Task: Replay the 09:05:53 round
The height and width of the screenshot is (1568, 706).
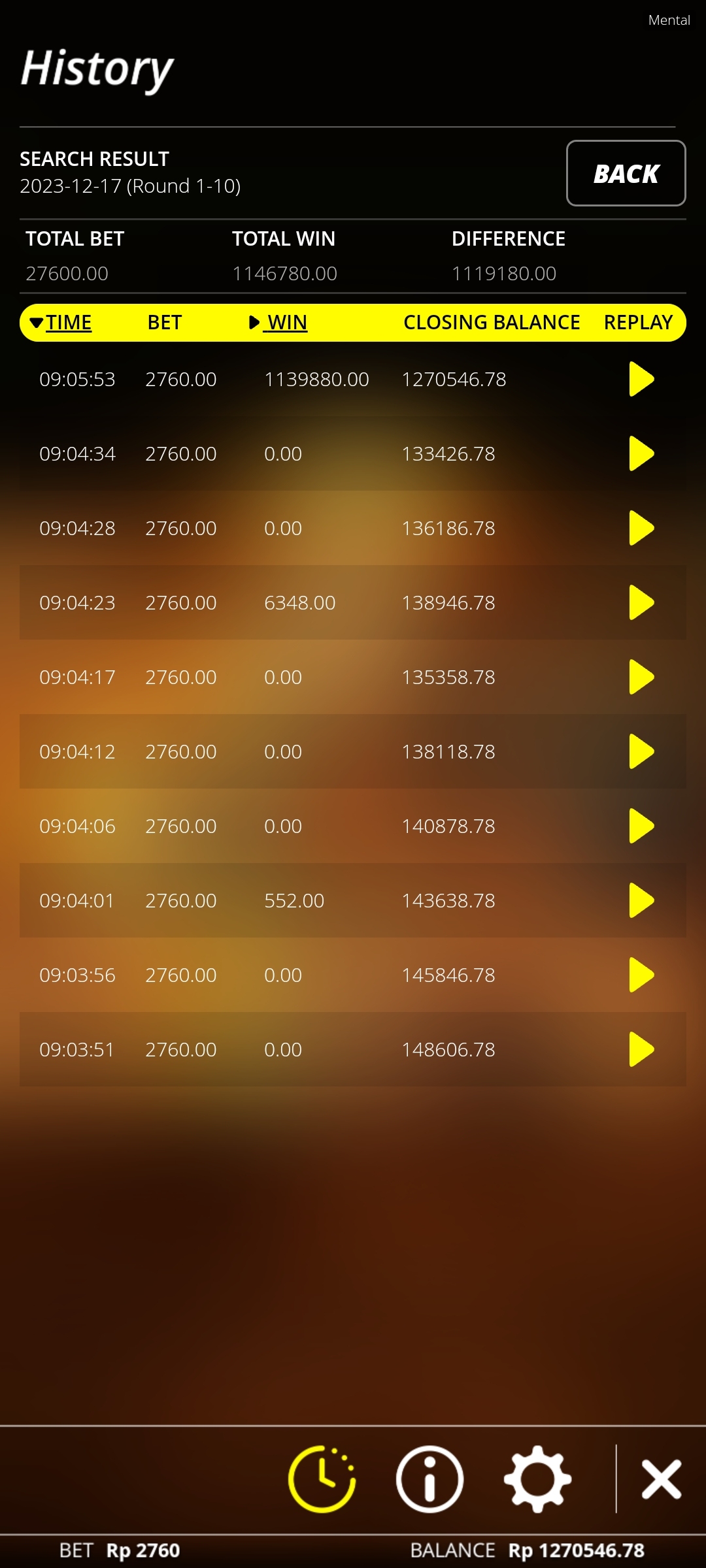Action: [641, 379]
